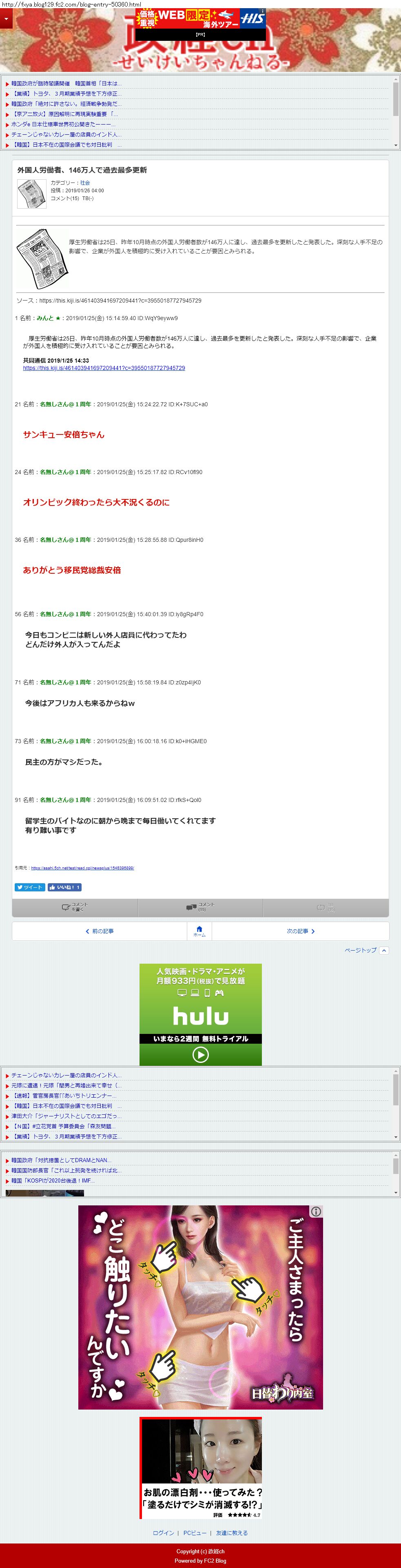Open the ログイン link
Image resolution: width=401 pixels, height=1568 pixels.
point(163,1533)
